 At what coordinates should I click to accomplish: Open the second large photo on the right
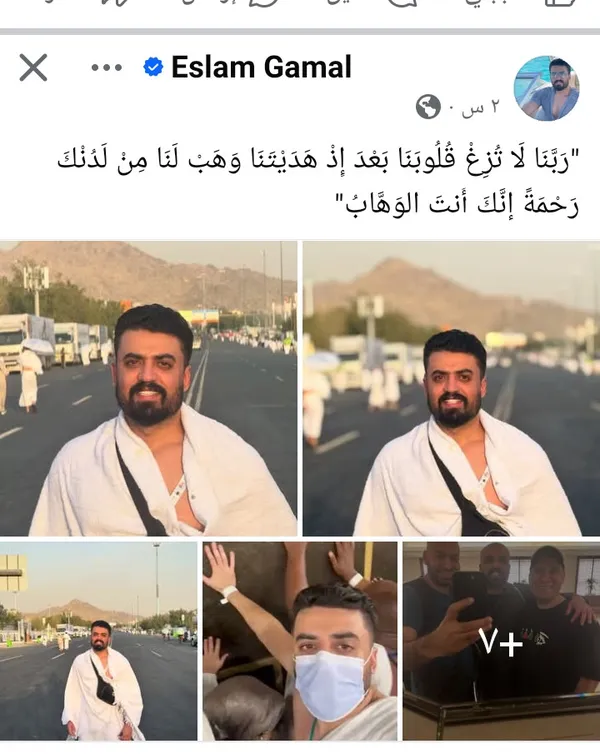click(451, 388)
